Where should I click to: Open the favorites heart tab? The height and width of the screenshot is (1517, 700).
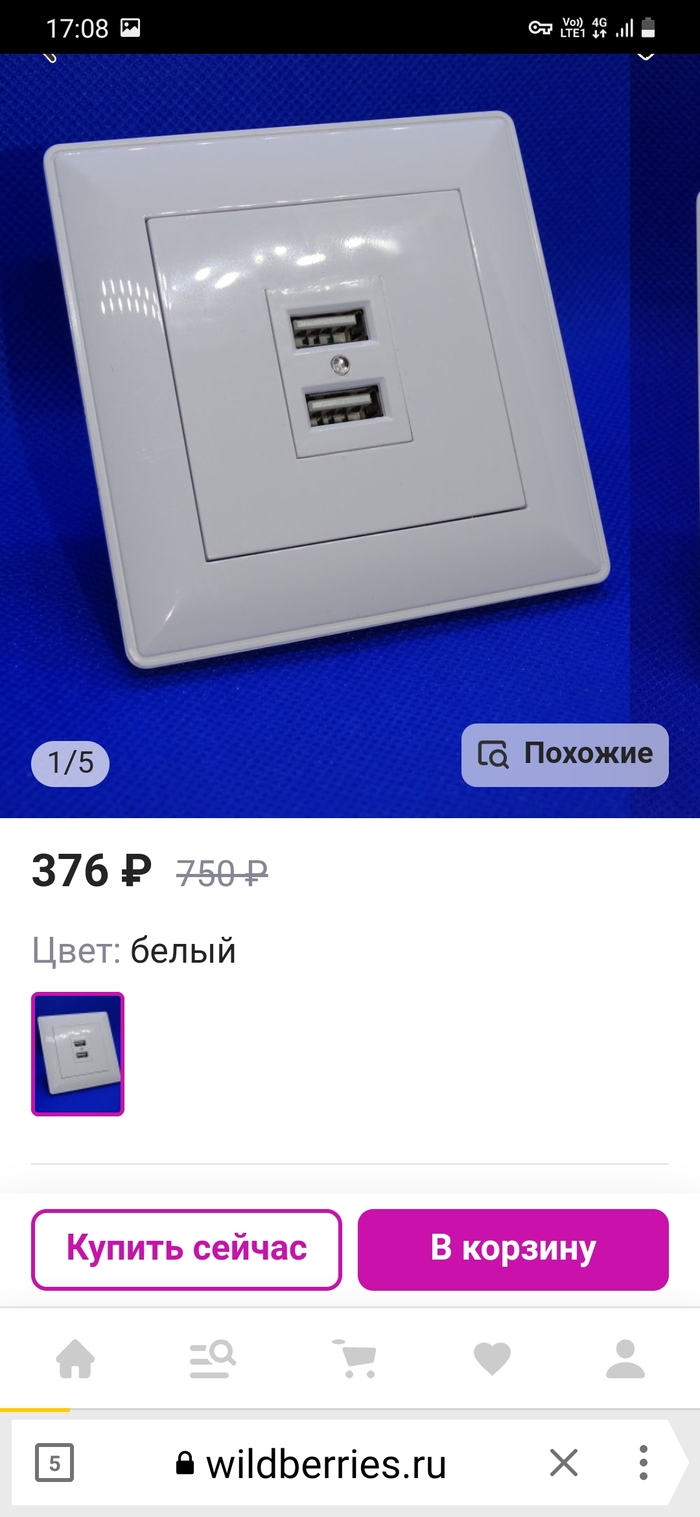tap(491, 1358)
